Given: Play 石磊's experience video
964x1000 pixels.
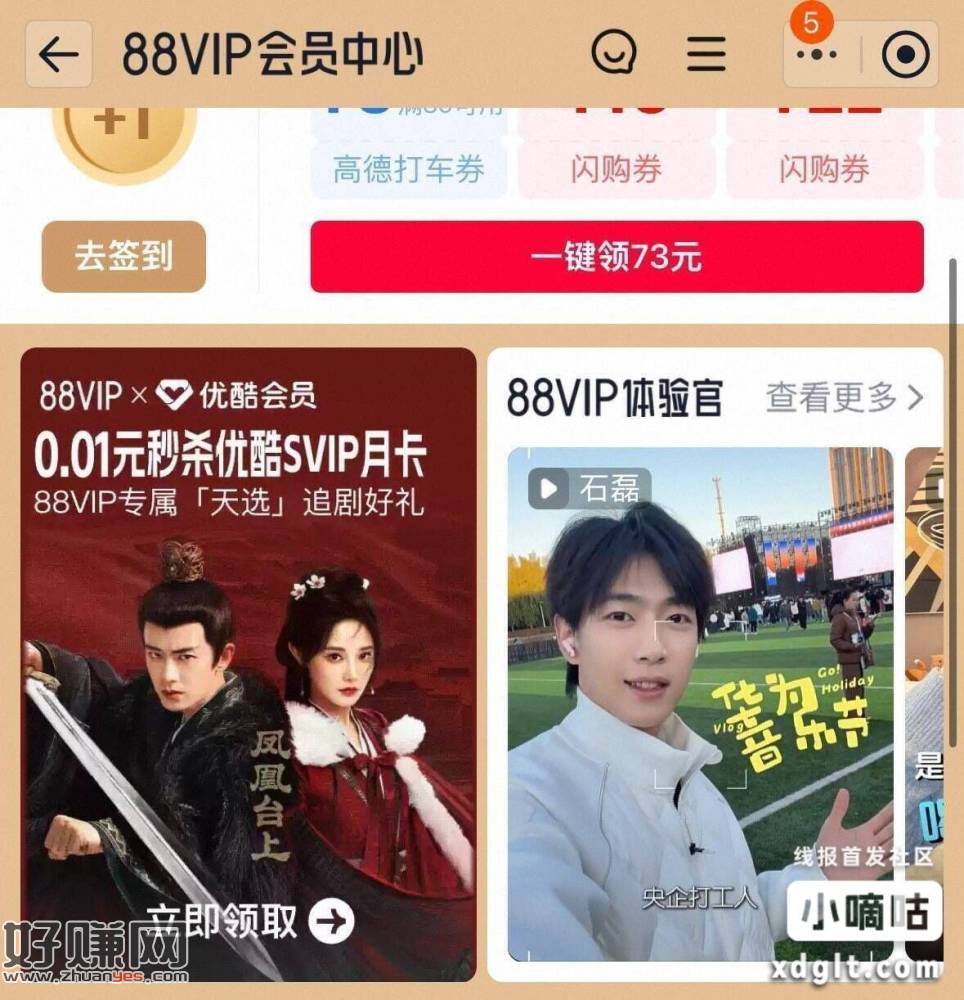Looking at the screenshot, I should (x=700, y=700).
